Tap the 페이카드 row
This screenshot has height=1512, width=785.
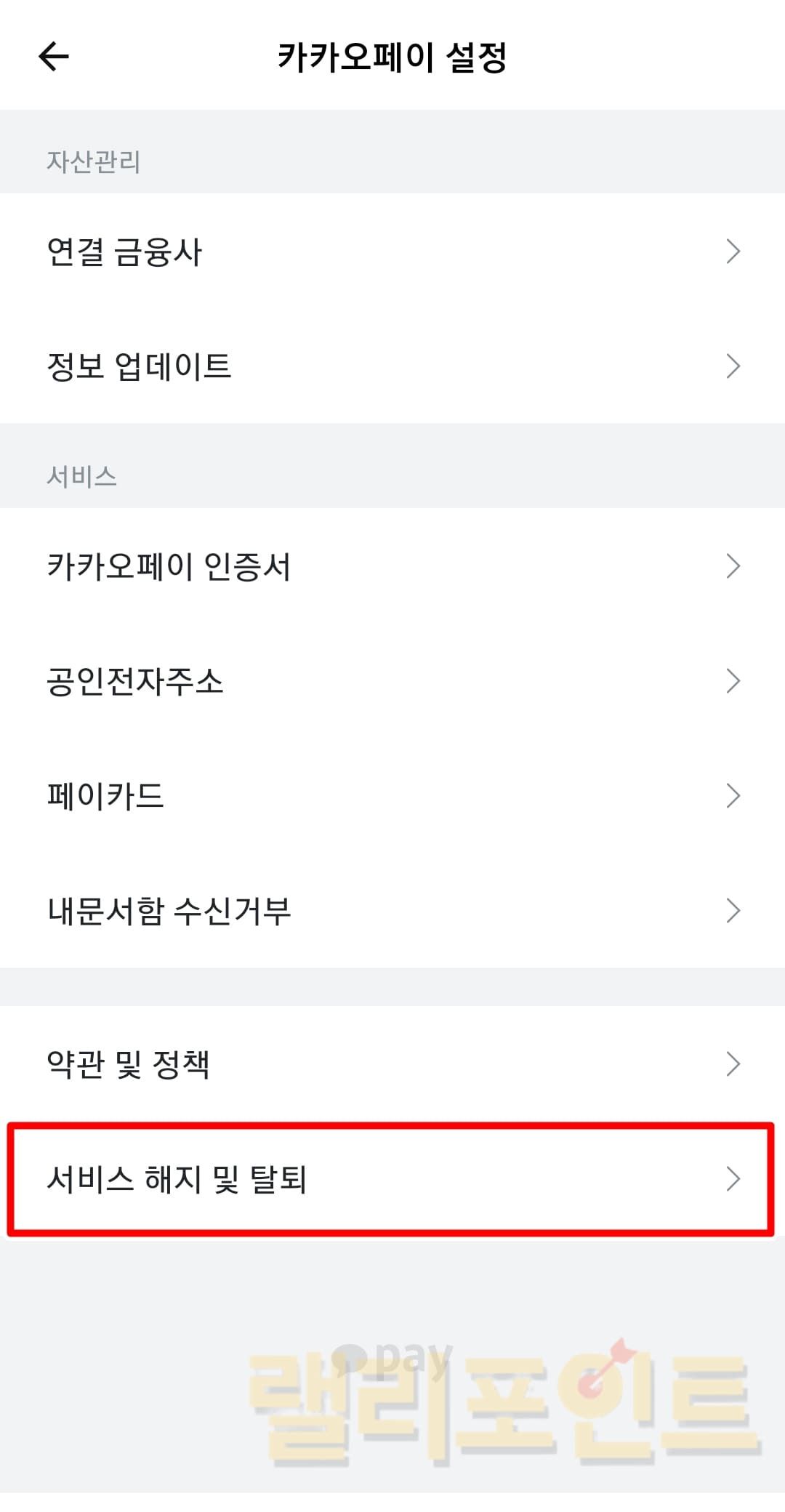coord(392,796)
